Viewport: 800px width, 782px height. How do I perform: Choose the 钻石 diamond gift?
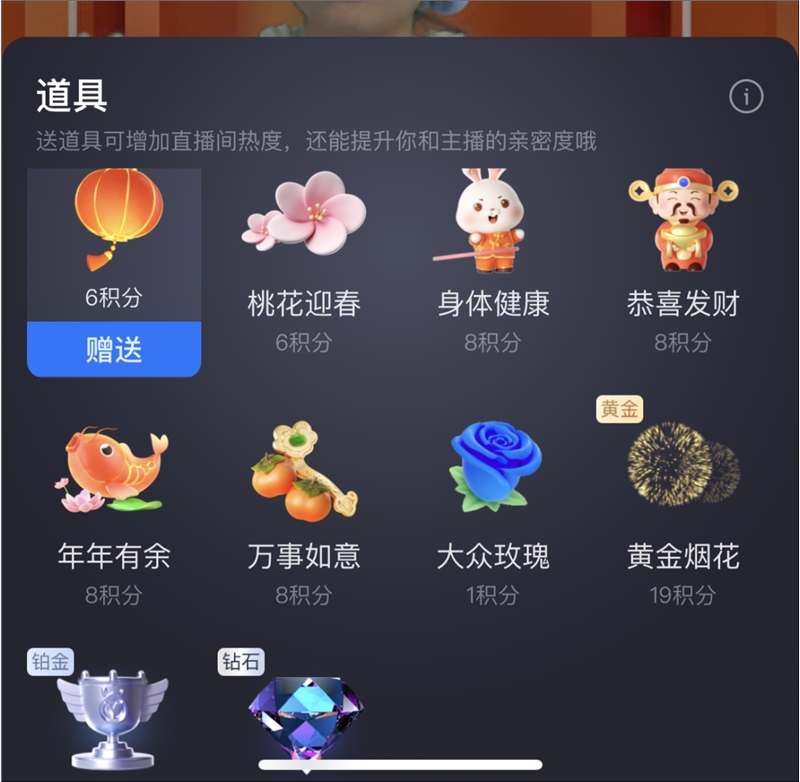click(x=306, y=712)
